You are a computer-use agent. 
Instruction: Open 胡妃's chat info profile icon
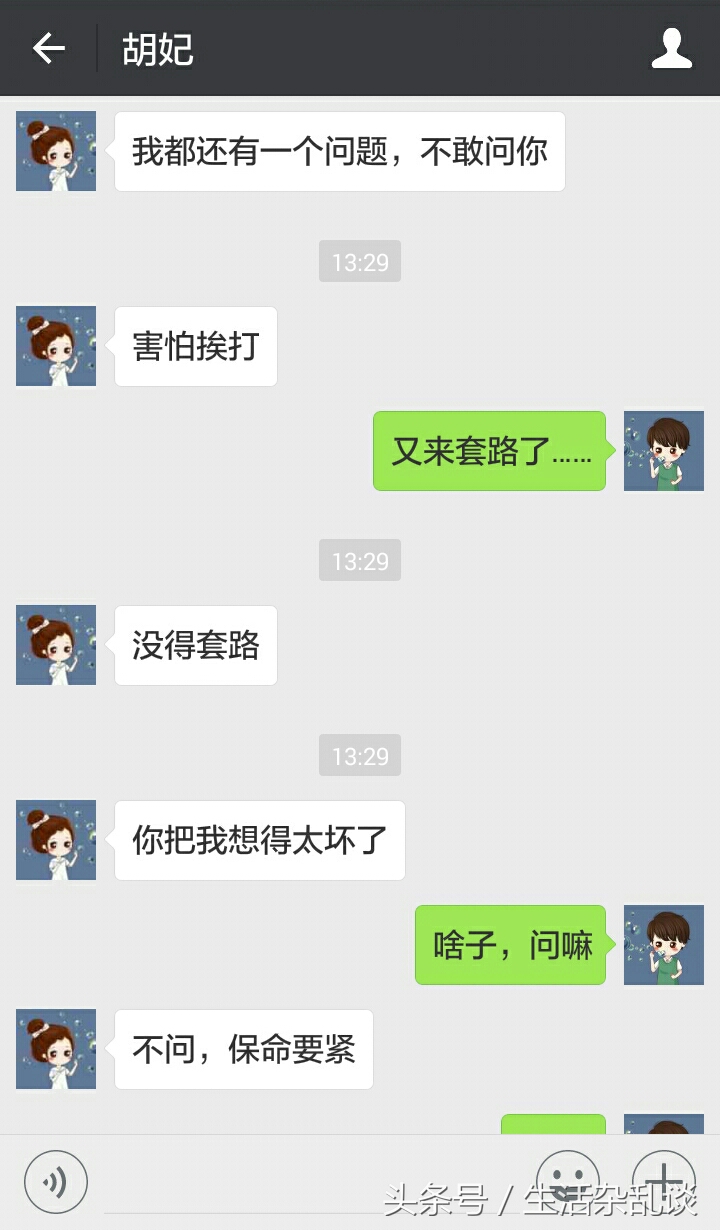[x=671, y=48]
